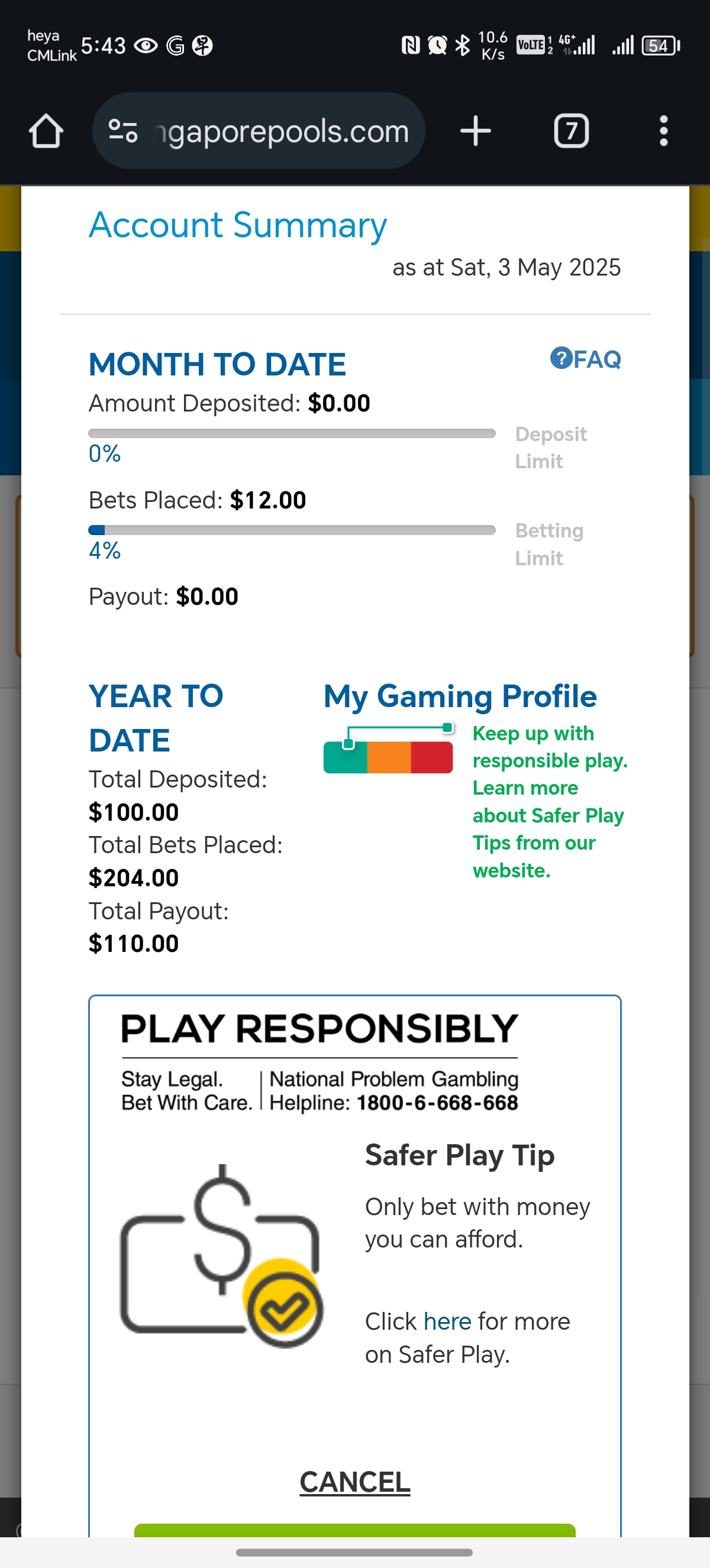The height and width of the screenshot is (1568, 710).
Task: Tap the here link for more on Safer Play
Action: click(446, 1320)
